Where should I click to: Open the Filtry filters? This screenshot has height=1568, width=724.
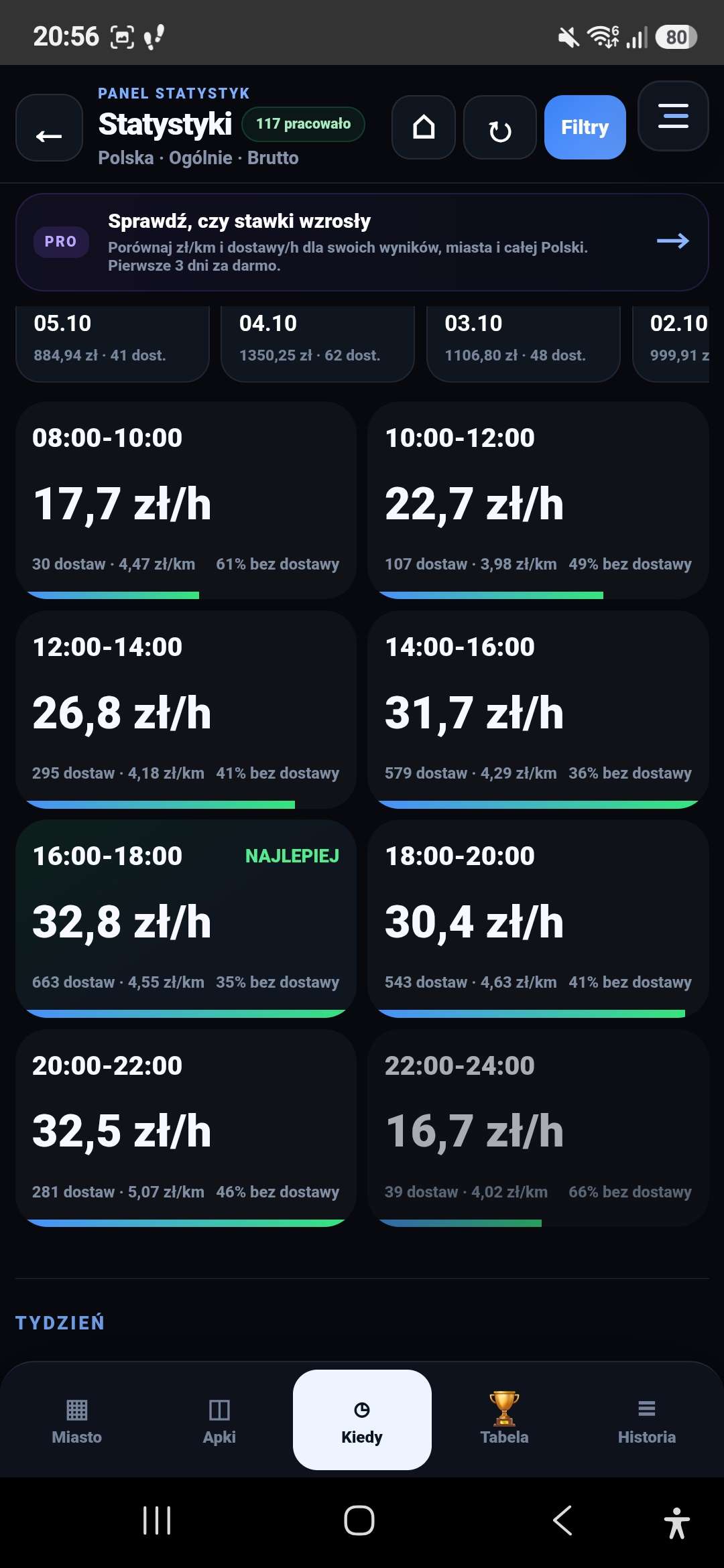(x=585, y=127)
